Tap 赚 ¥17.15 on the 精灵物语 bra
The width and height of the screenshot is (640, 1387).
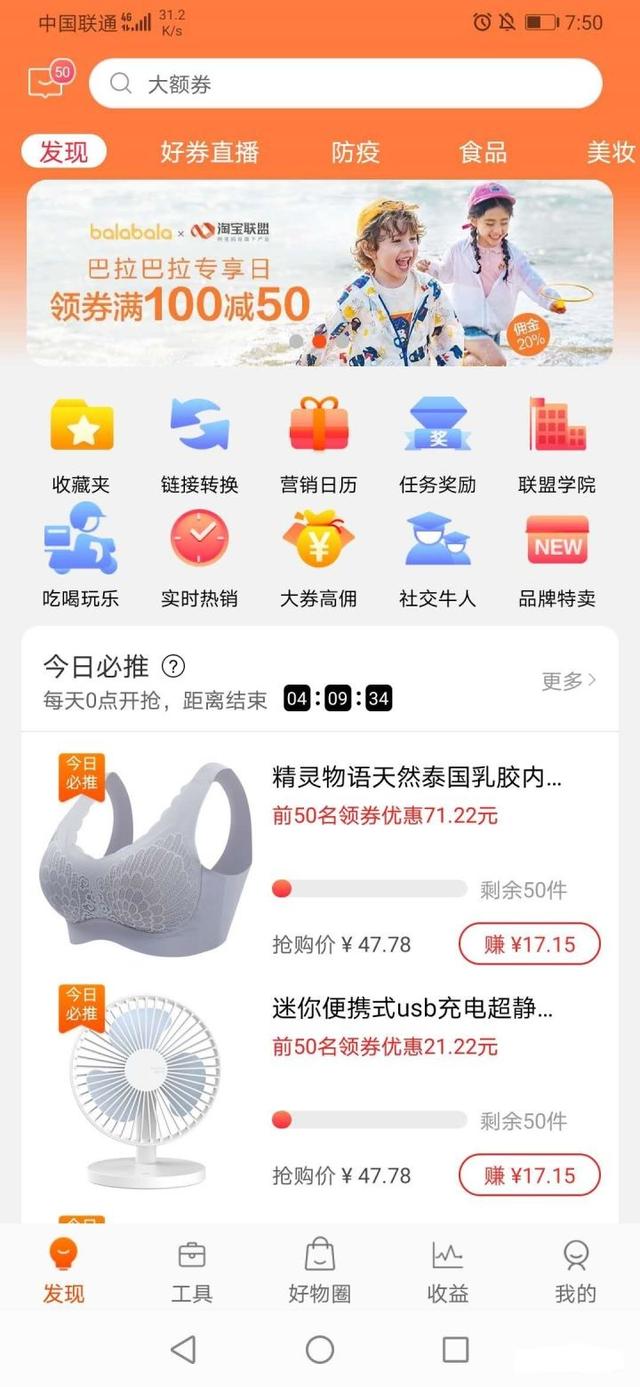point(529,944)
